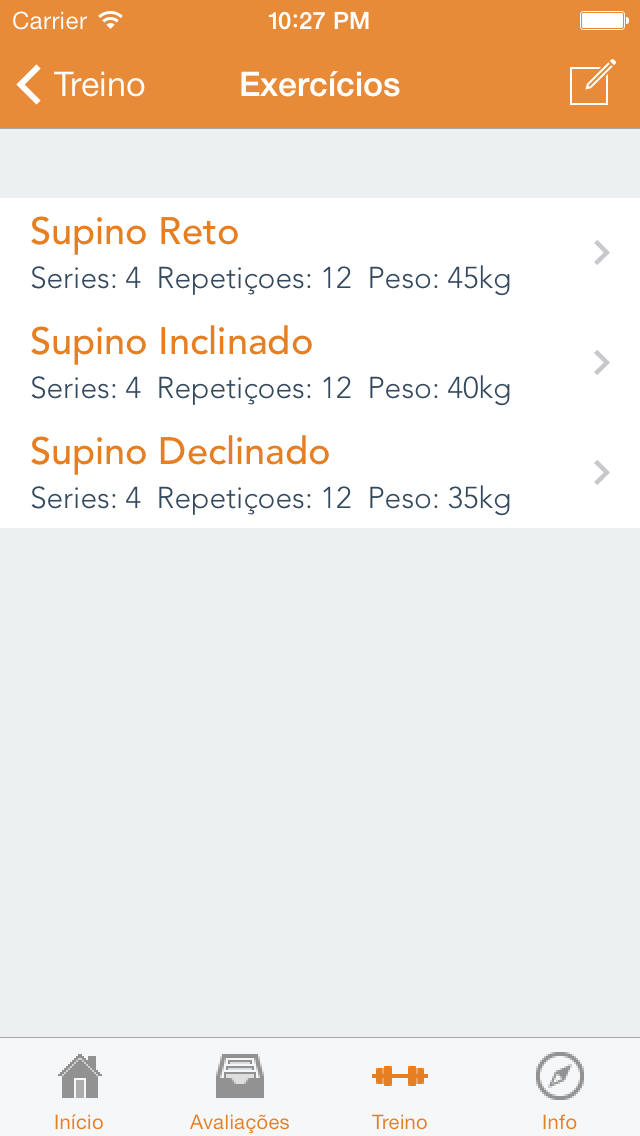Screen dimensions: 640x1136
Task: Tap the edit compose icon
Action: coord(593,83)
